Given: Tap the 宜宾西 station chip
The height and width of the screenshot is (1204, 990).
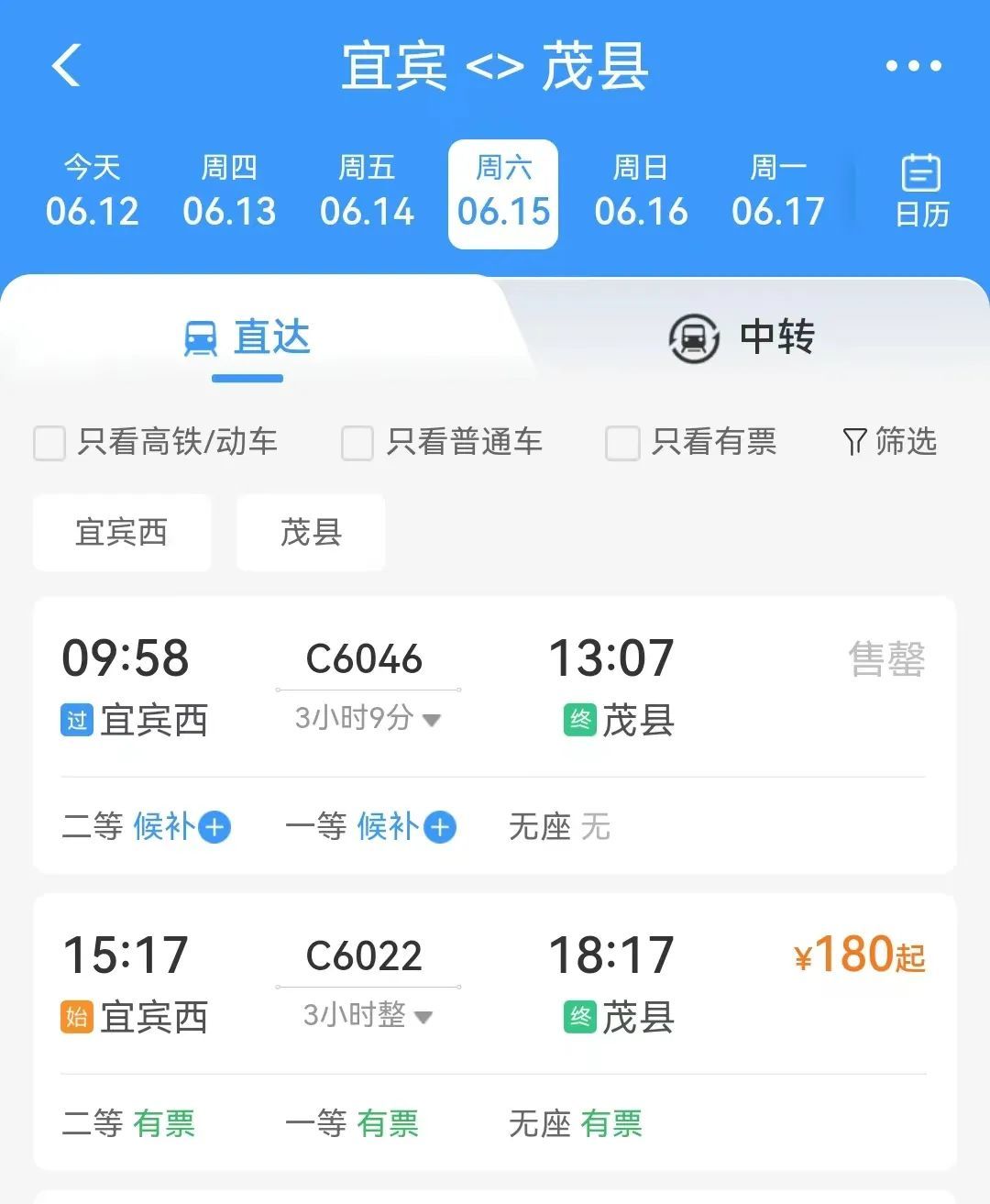Looking at the screenshot, I should pyautogui.click(x=122, y=533).
